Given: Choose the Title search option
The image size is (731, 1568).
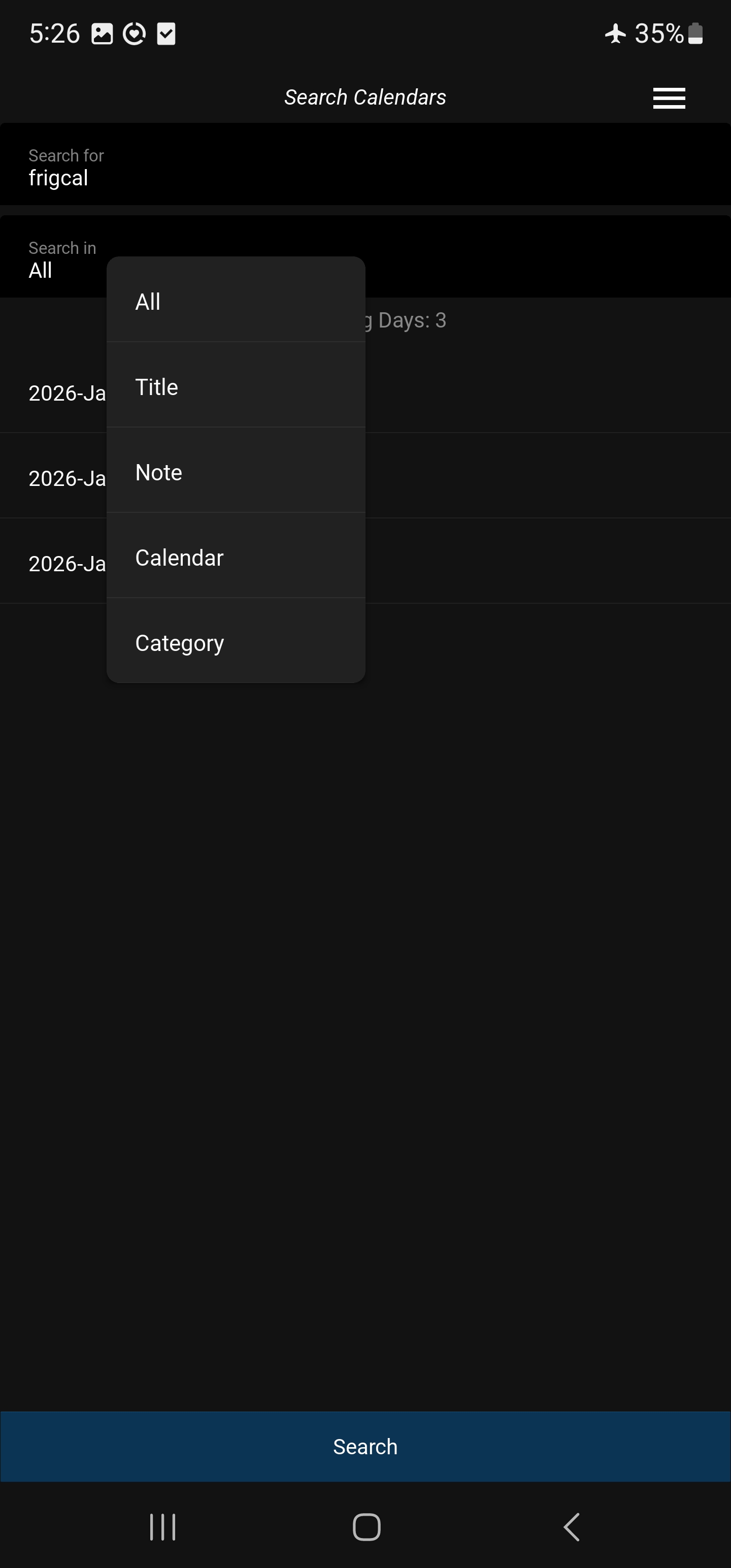Looking at the screenshot, I should [236, 386].
